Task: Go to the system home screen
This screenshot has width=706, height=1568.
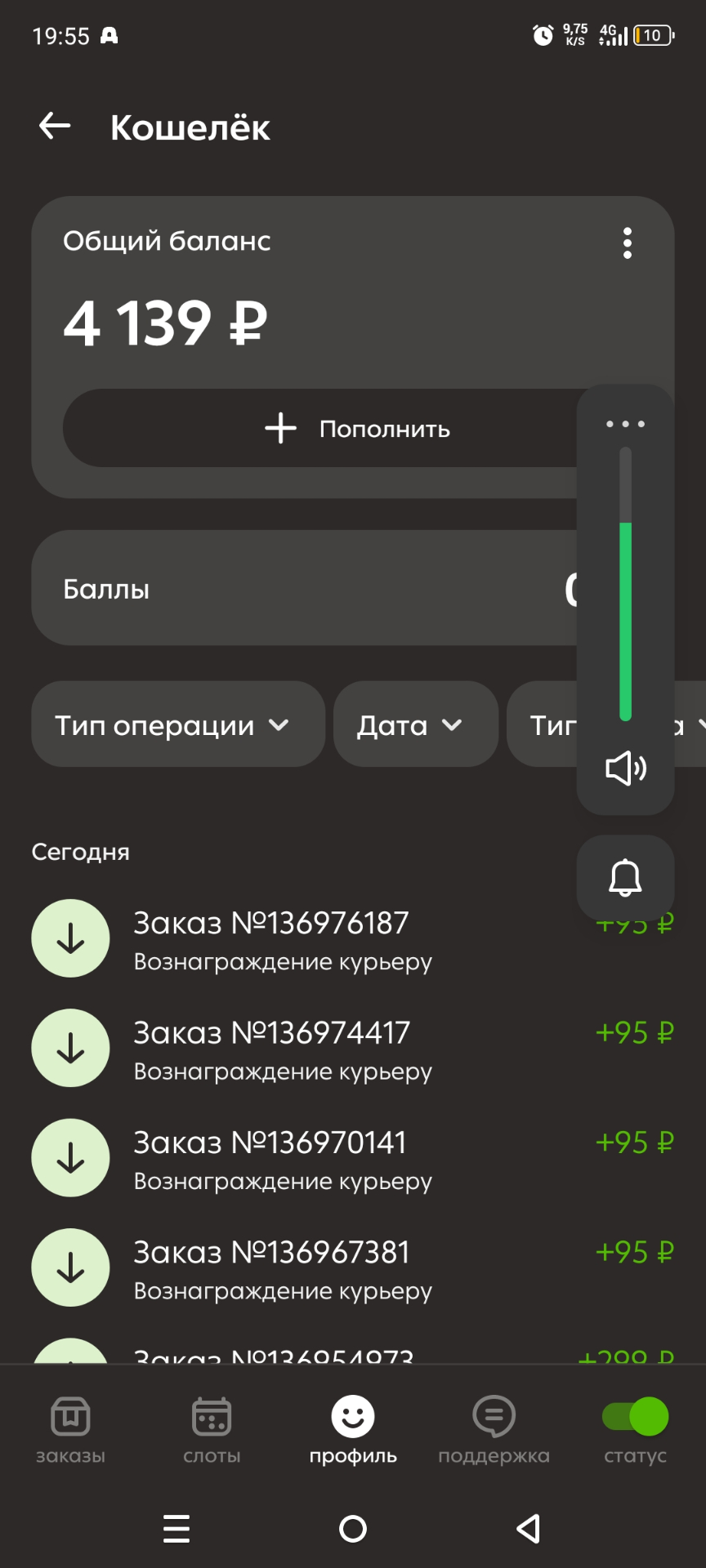Action: [x=353, y=1529]
